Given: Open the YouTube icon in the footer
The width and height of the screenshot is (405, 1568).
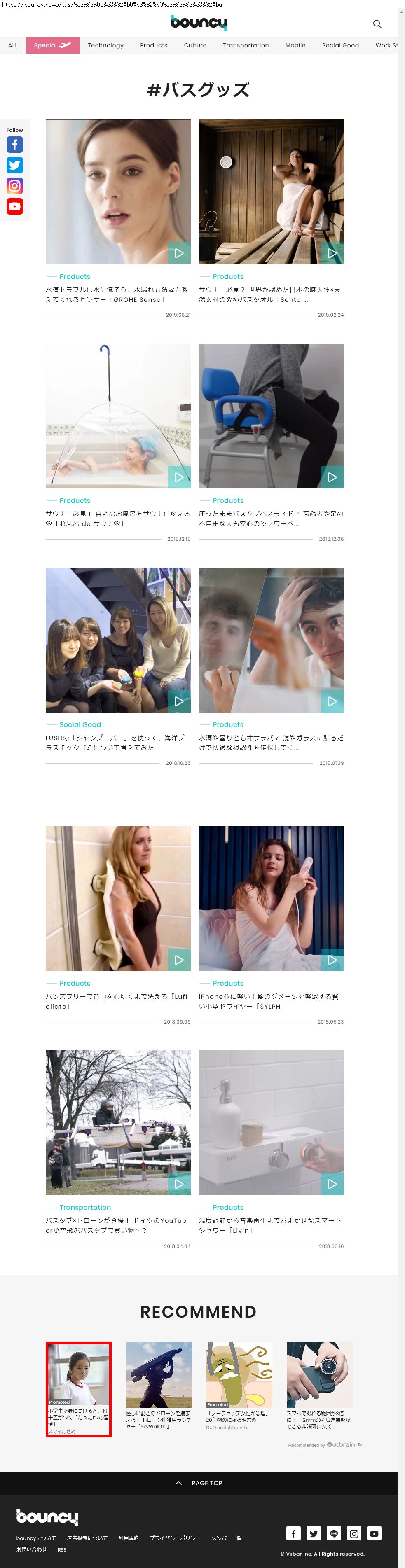Looking at the screenshot, I should 374,1533.
